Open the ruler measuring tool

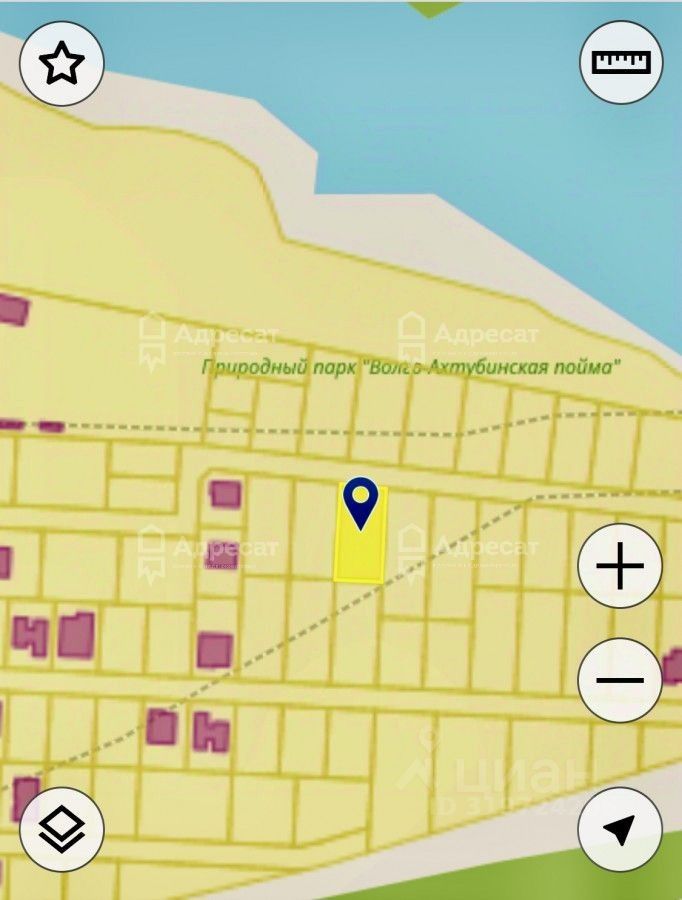coord(621,62)
